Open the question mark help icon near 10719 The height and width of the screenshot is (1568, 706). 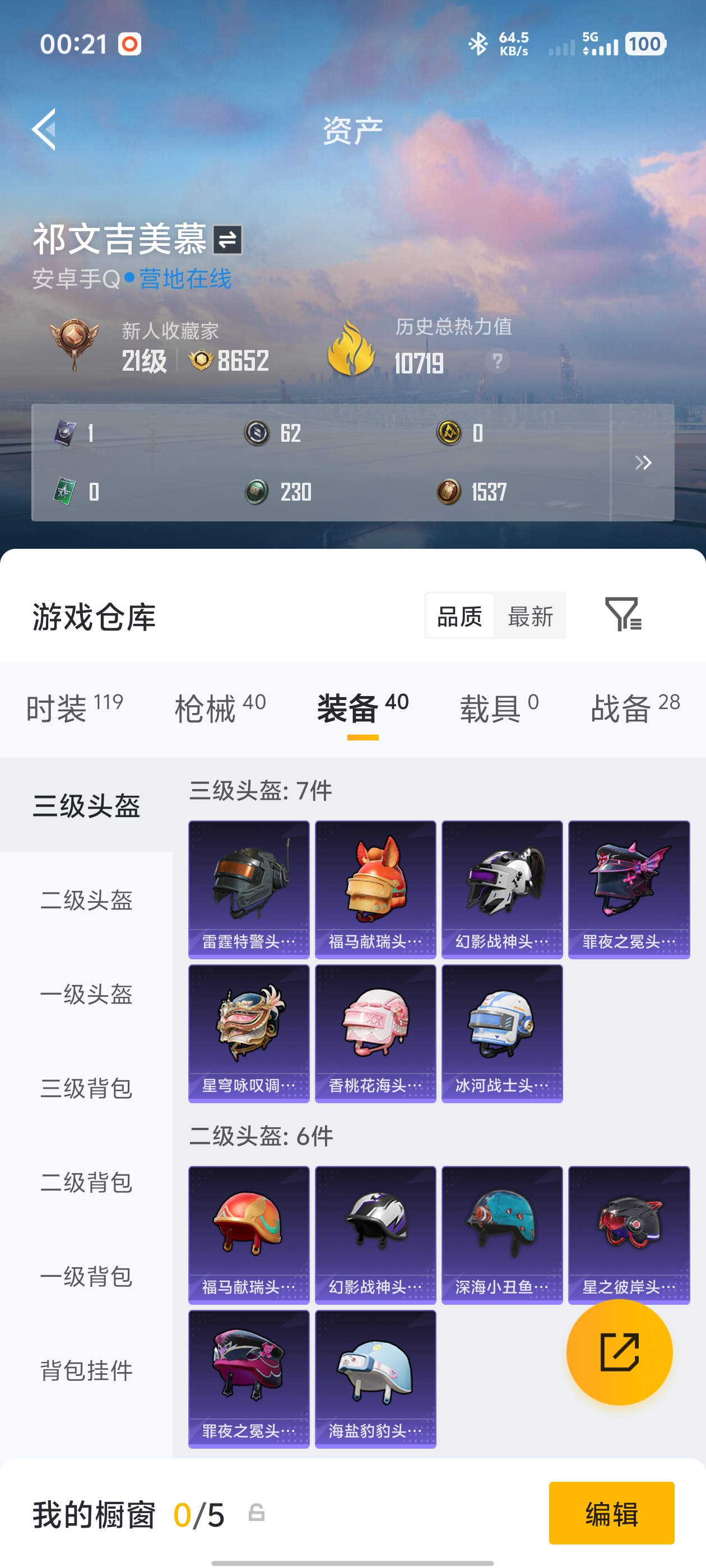click(x=498, y=360)
